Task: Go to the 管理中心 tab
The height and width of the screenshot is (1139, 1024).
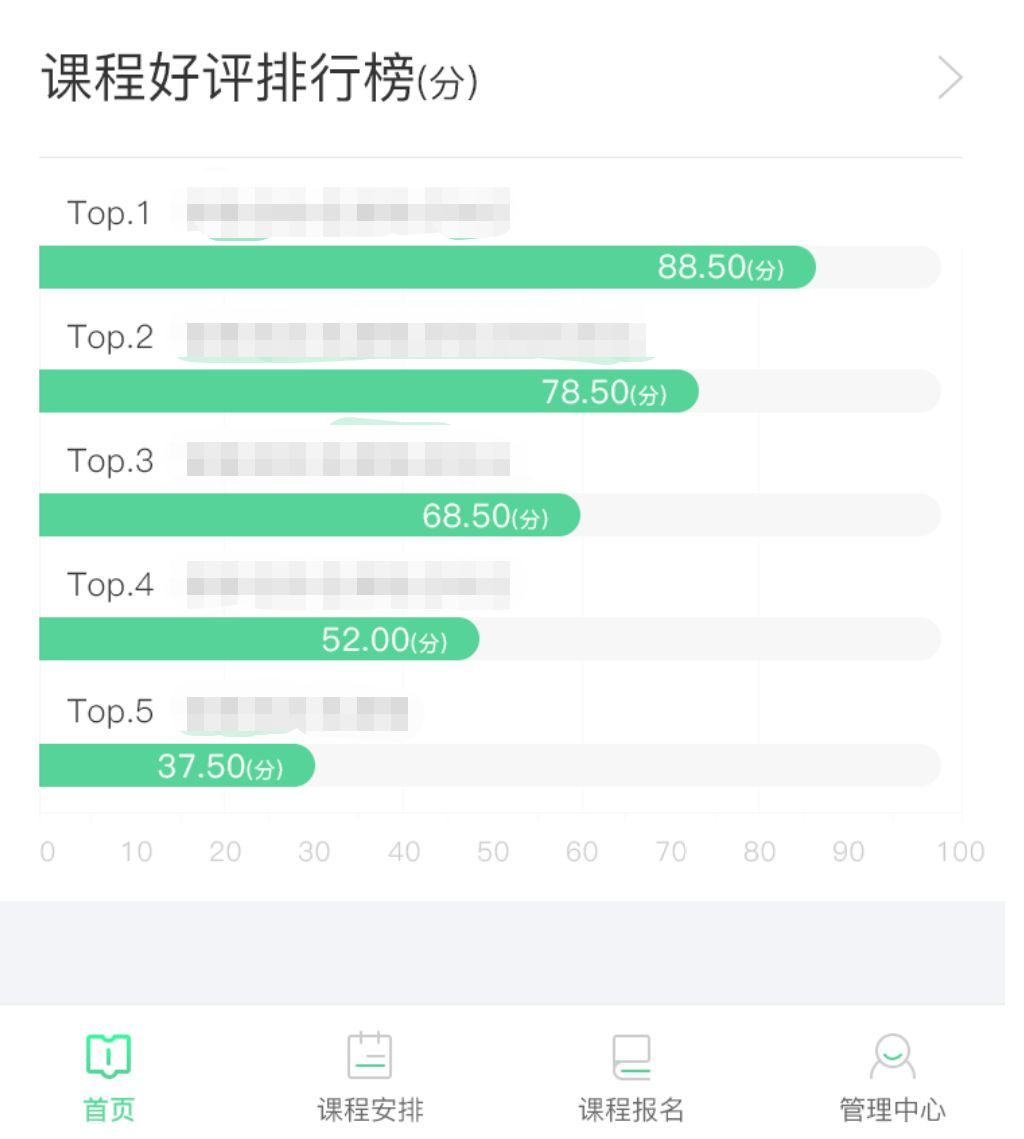Action: click(x=892, y=1076)
